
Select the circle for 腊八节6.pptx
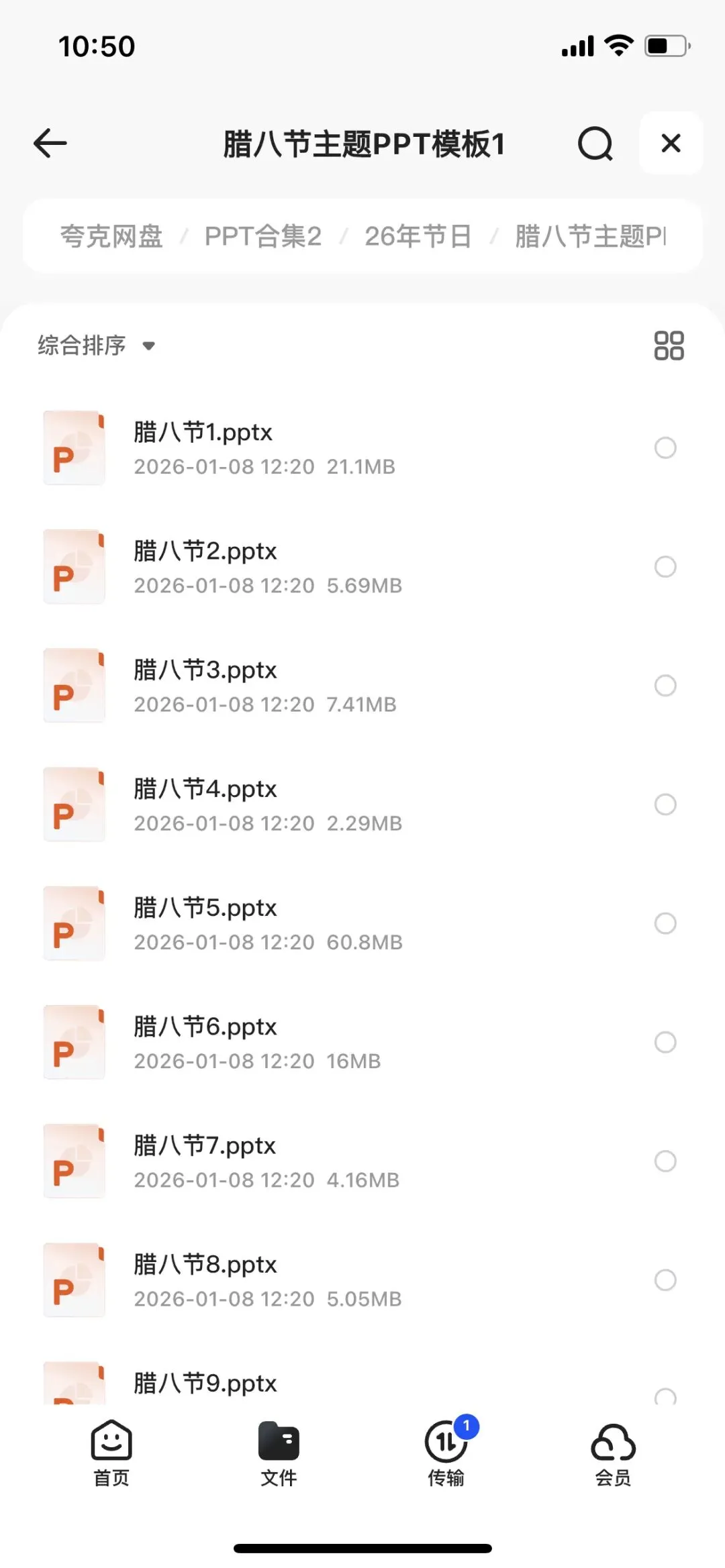point(665,1042)
